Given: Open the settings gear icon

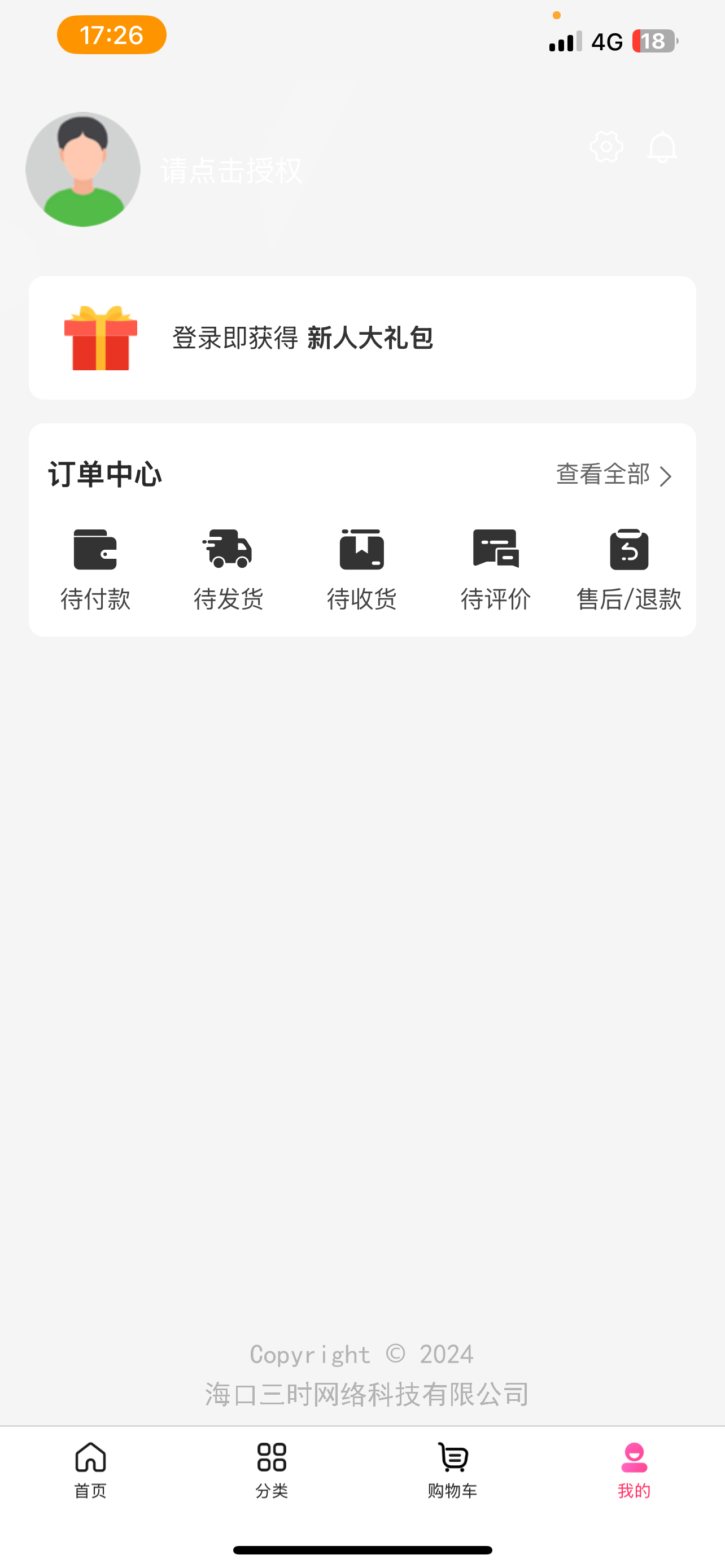Looking at the screenshot, I should click(606, 147).
